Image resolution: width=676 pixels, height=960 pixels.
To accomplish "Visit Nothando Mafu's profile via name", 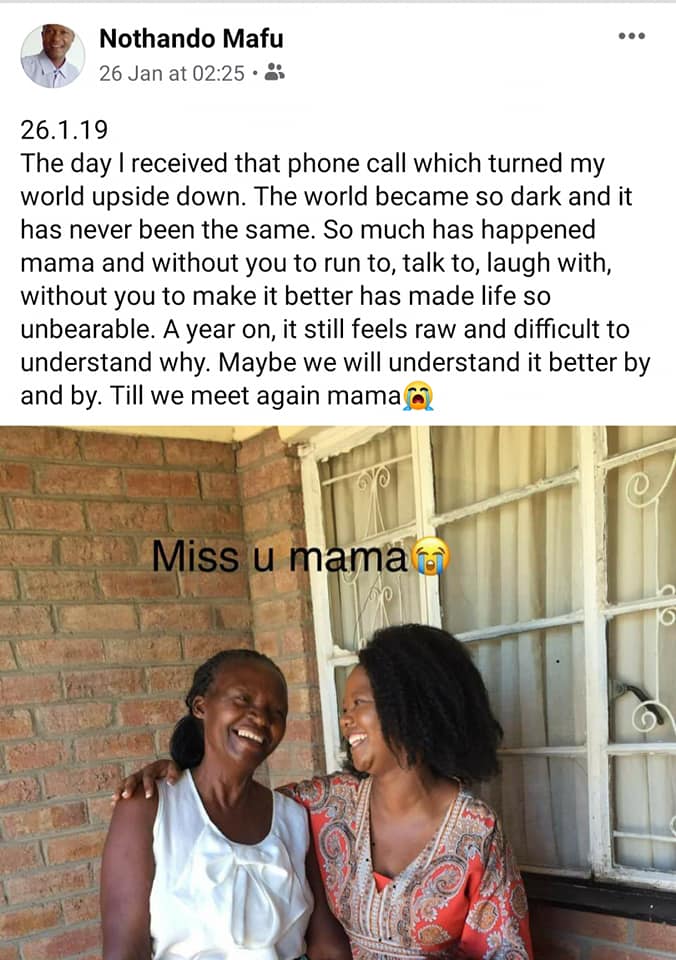I will pos(191,39).
